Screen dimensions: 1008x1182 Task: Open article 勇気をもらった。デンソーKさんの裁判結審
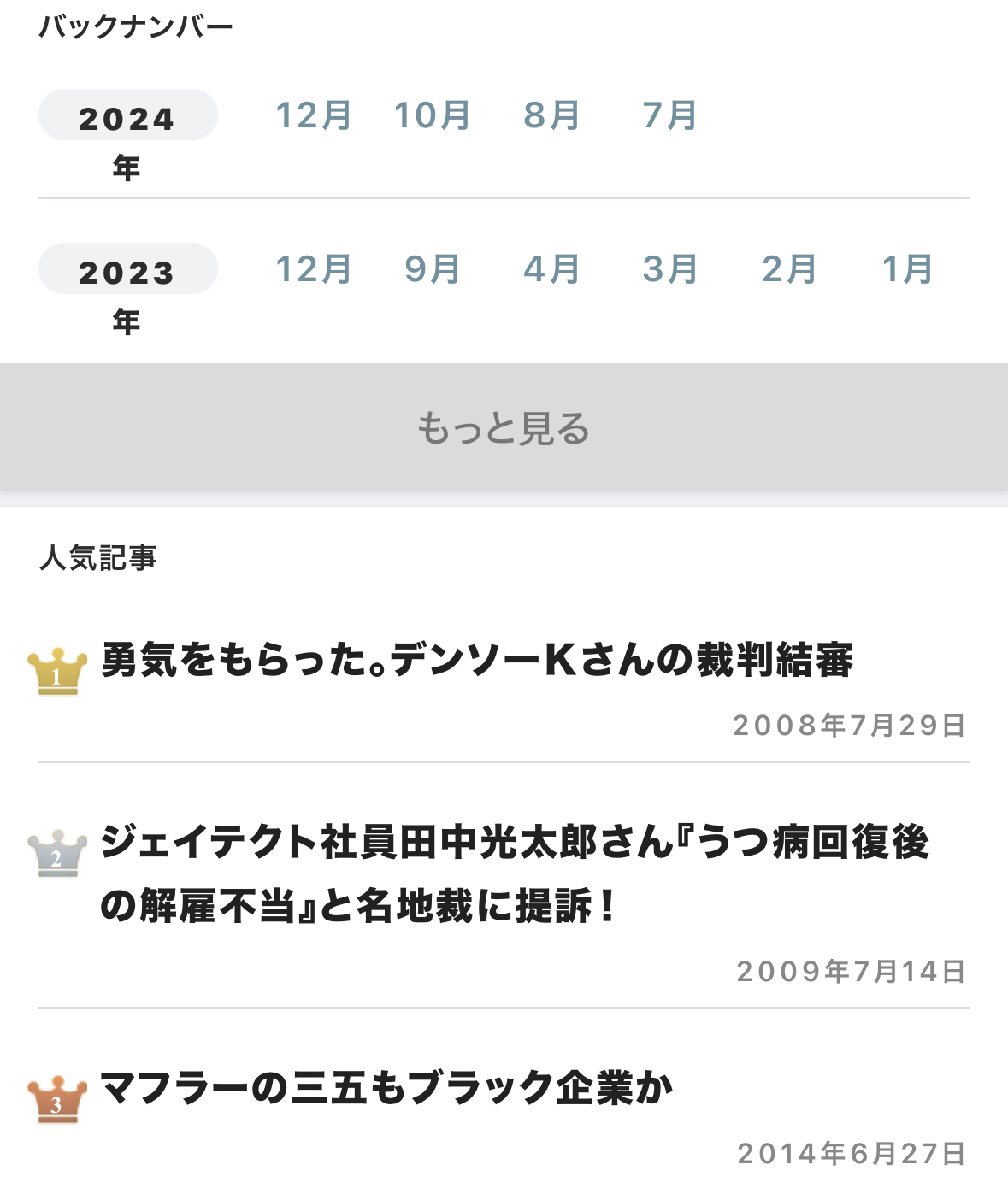pyautogui.click(x=476, y=661)
